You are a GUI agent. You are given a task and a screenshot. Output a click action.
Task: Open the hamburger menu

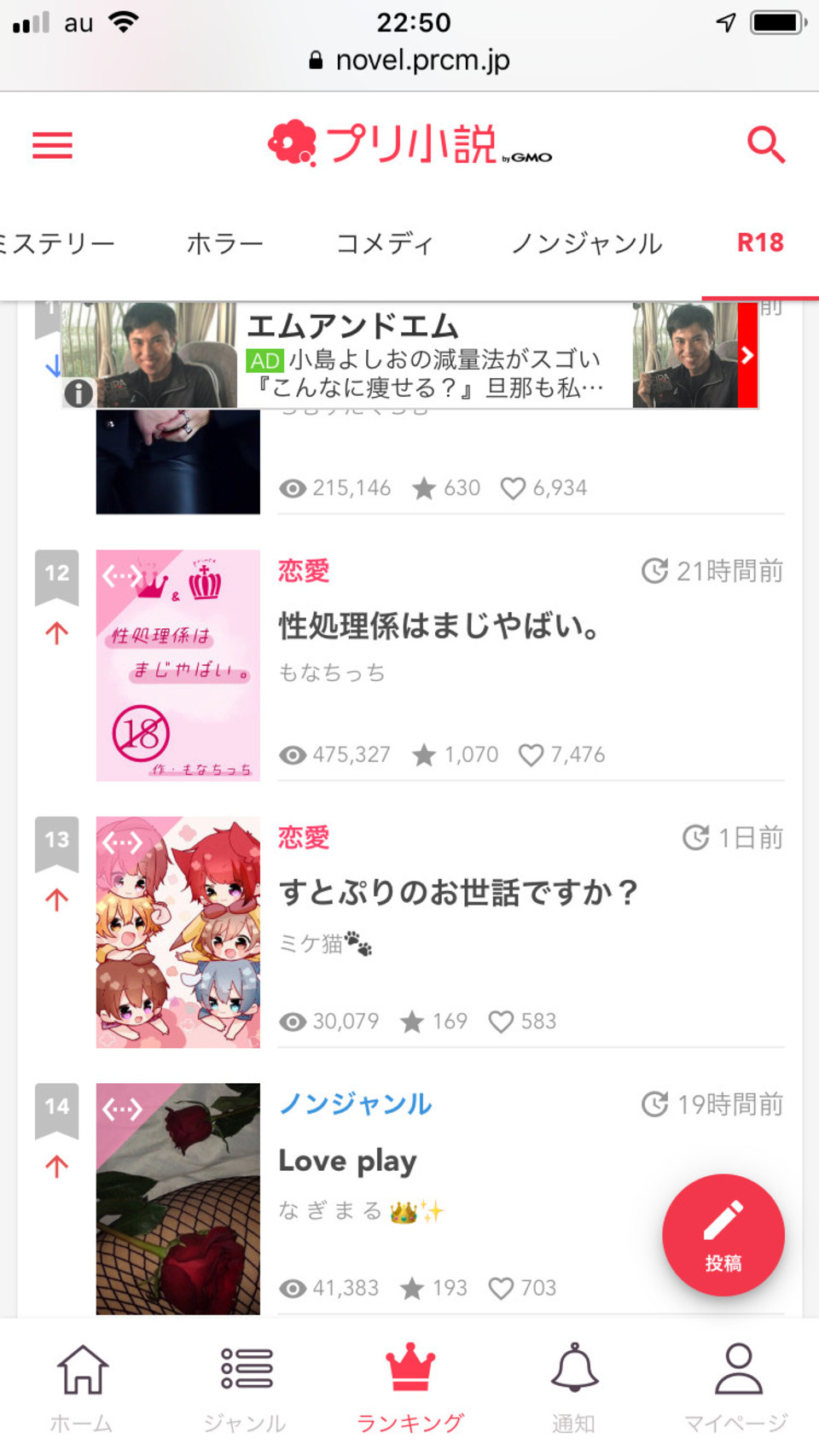click(52, 145)
